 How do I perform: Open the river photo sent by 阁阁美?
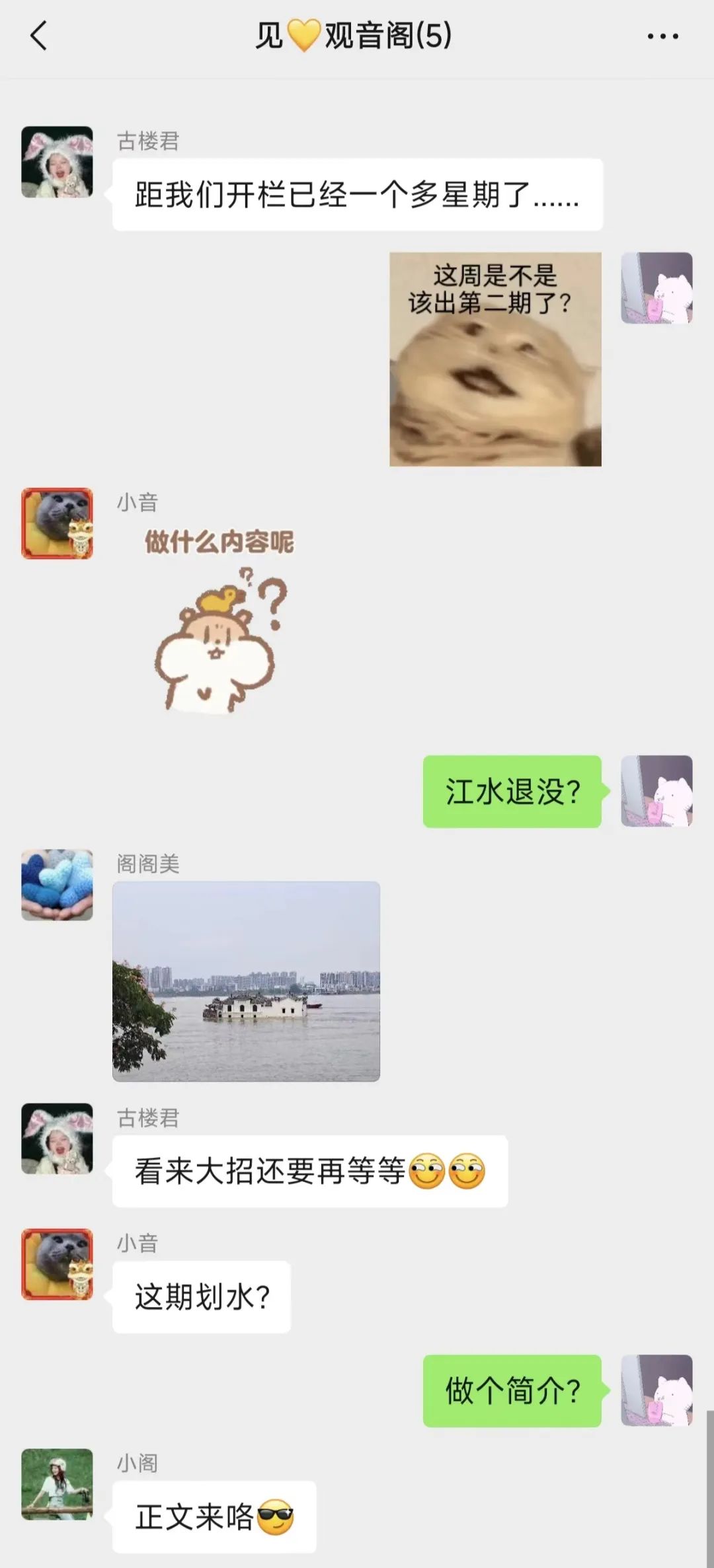(246, 981)
